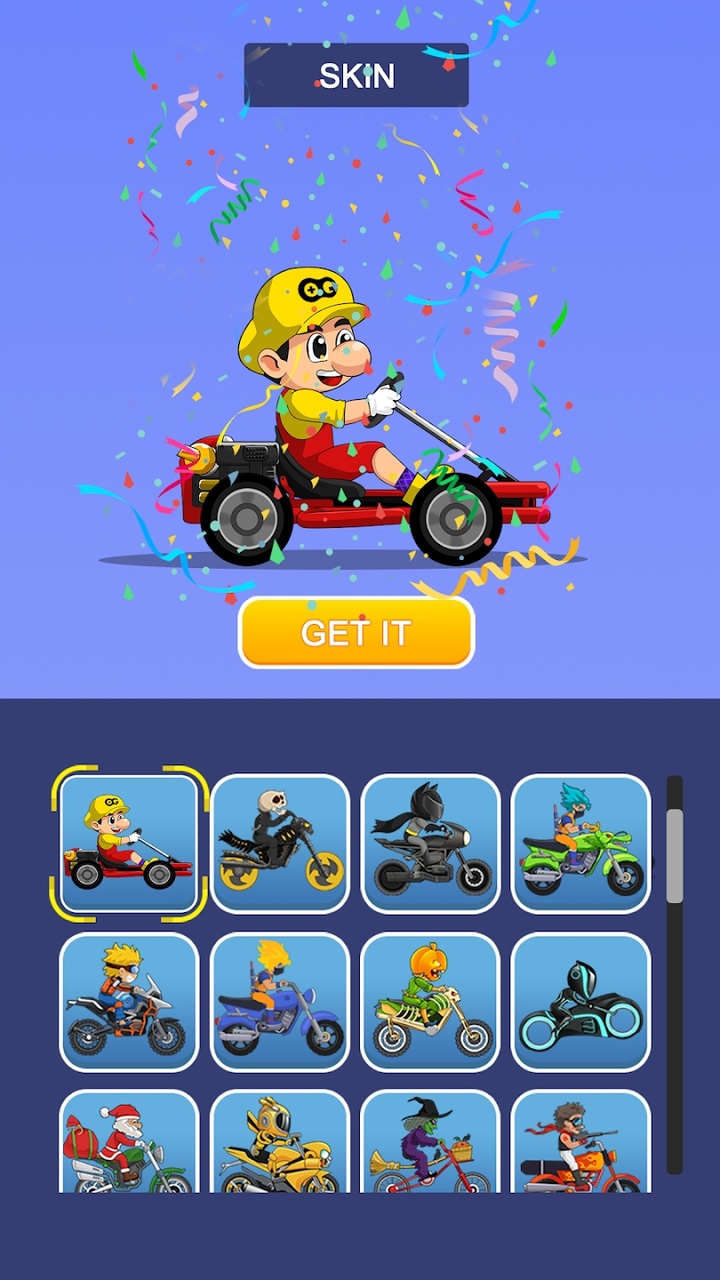Select the yellow-cap kart rider skin
The image size is (720, 1280).
pos(129,843)
